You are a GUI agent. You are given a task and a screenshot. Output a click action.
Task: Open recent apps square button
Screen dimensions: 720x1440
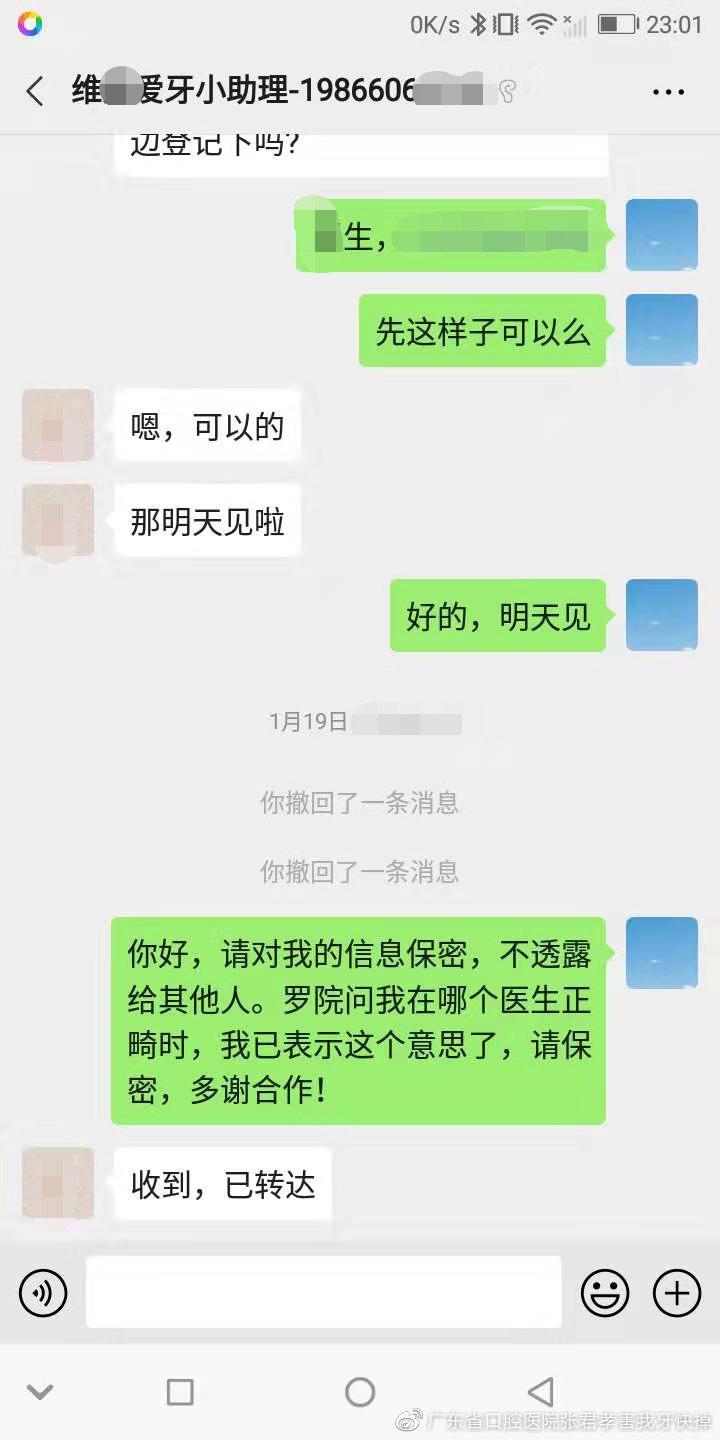180,1391
